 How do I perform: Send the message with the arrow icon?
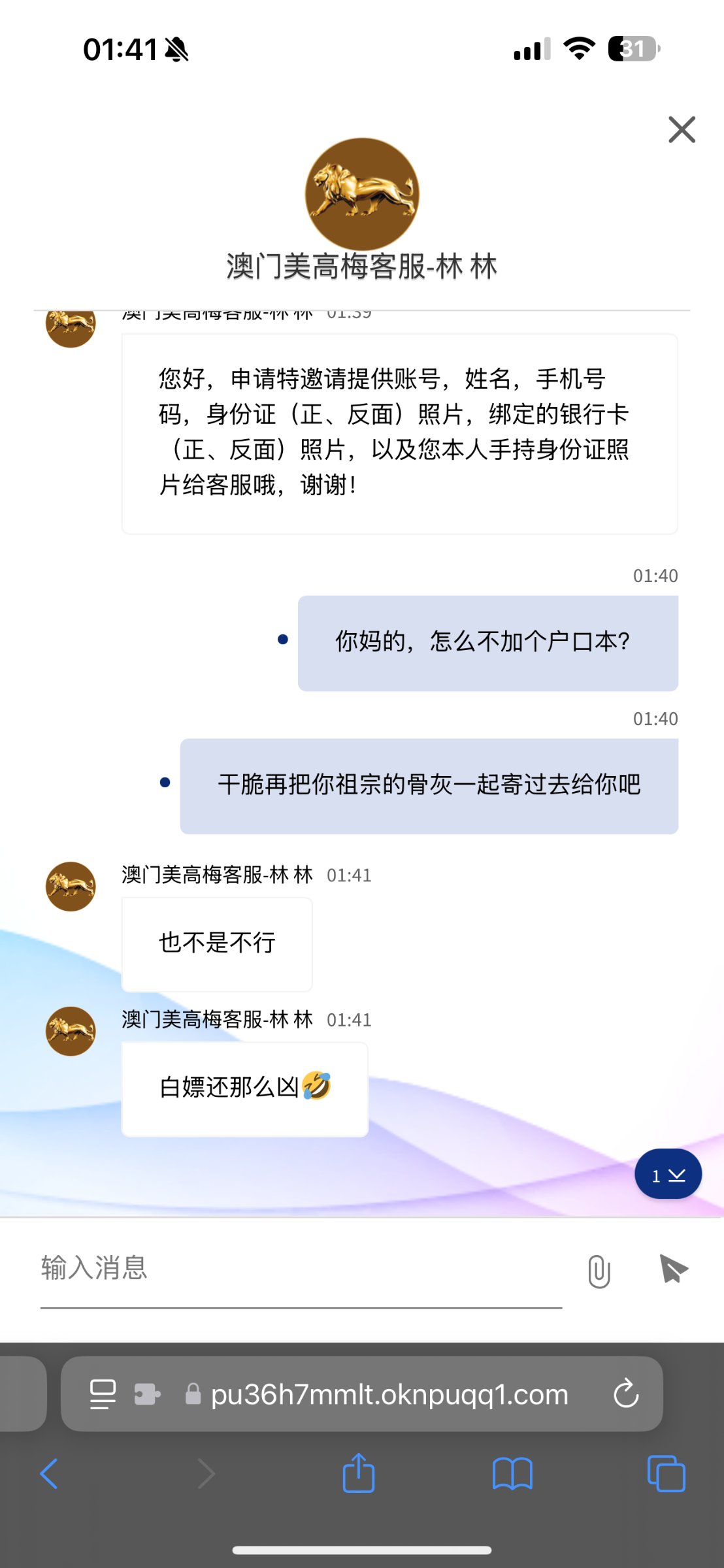pyautogui.click(x=673, y=1269)
